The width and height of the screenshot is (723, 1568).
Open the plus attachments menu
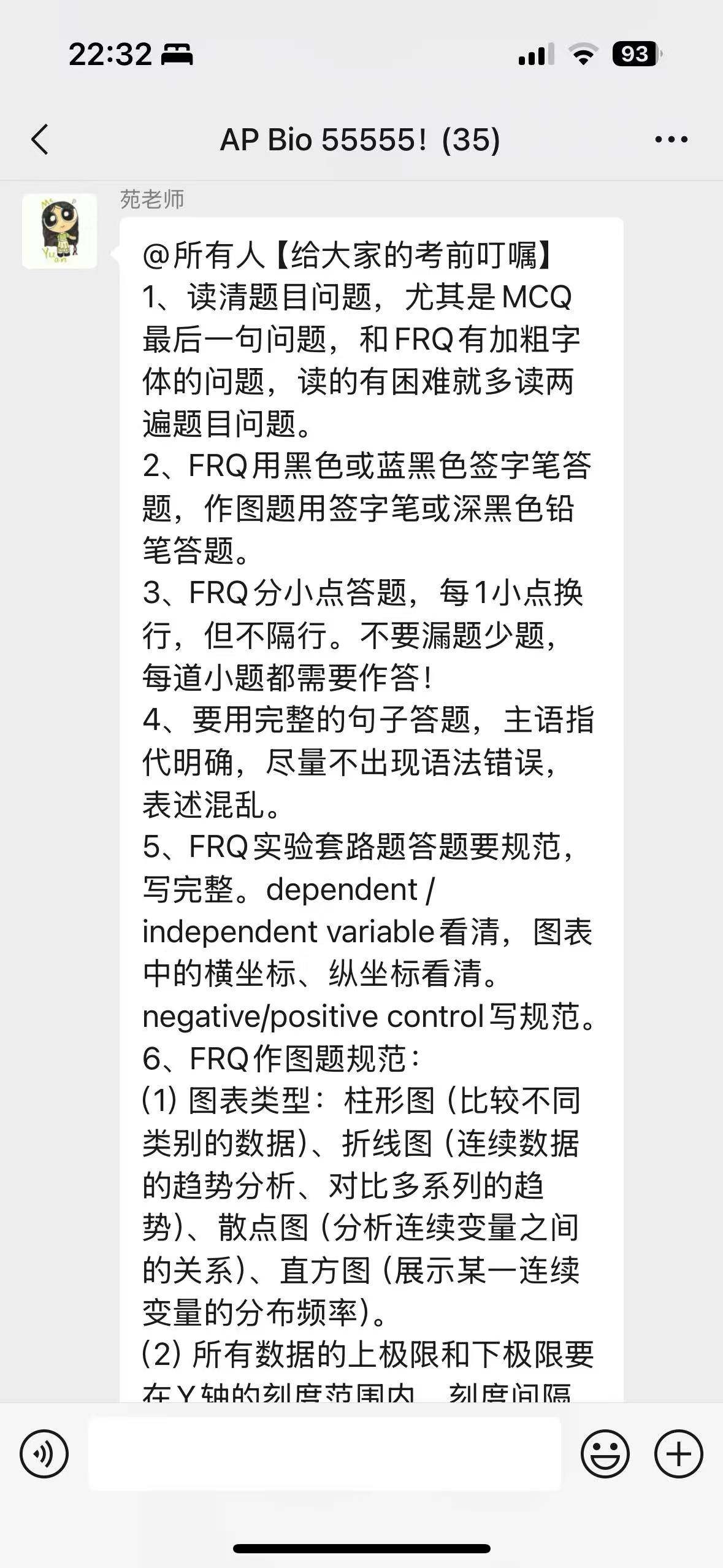pos(678,1453)
